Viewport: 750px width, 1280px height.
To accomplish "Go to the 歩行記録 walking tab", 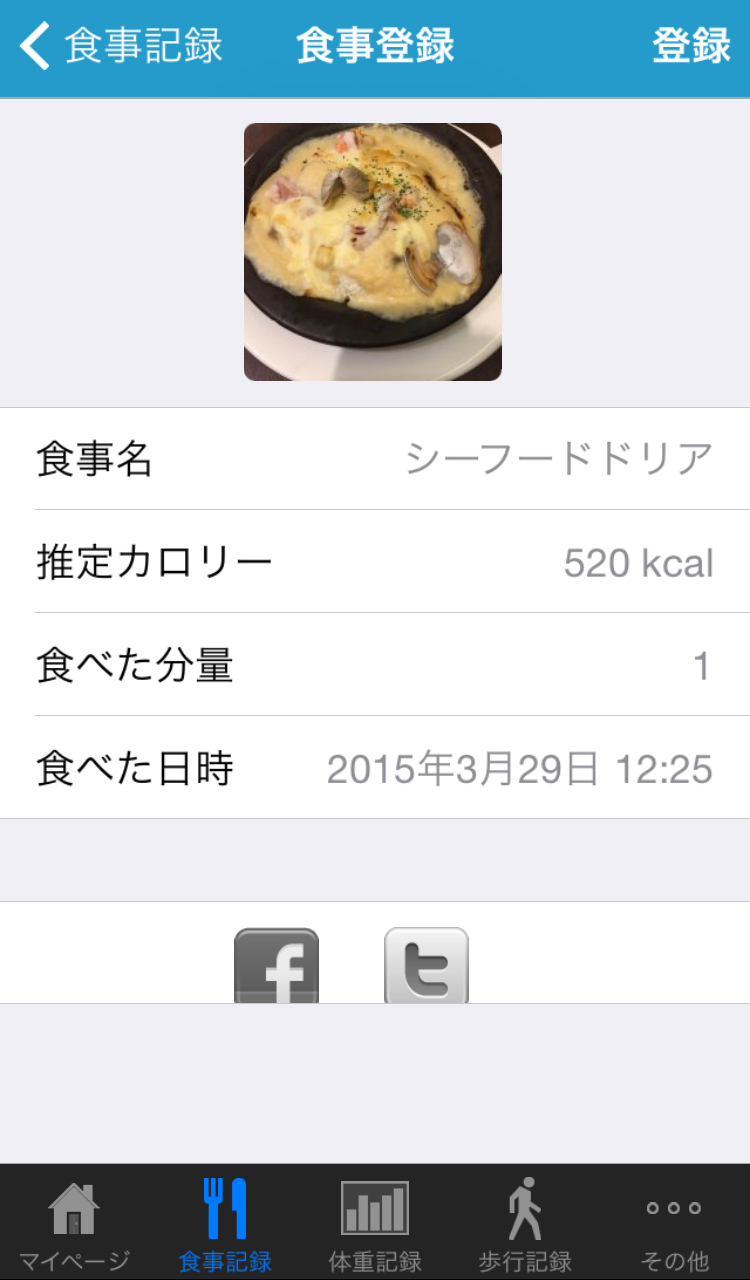I will point(525,1223).
